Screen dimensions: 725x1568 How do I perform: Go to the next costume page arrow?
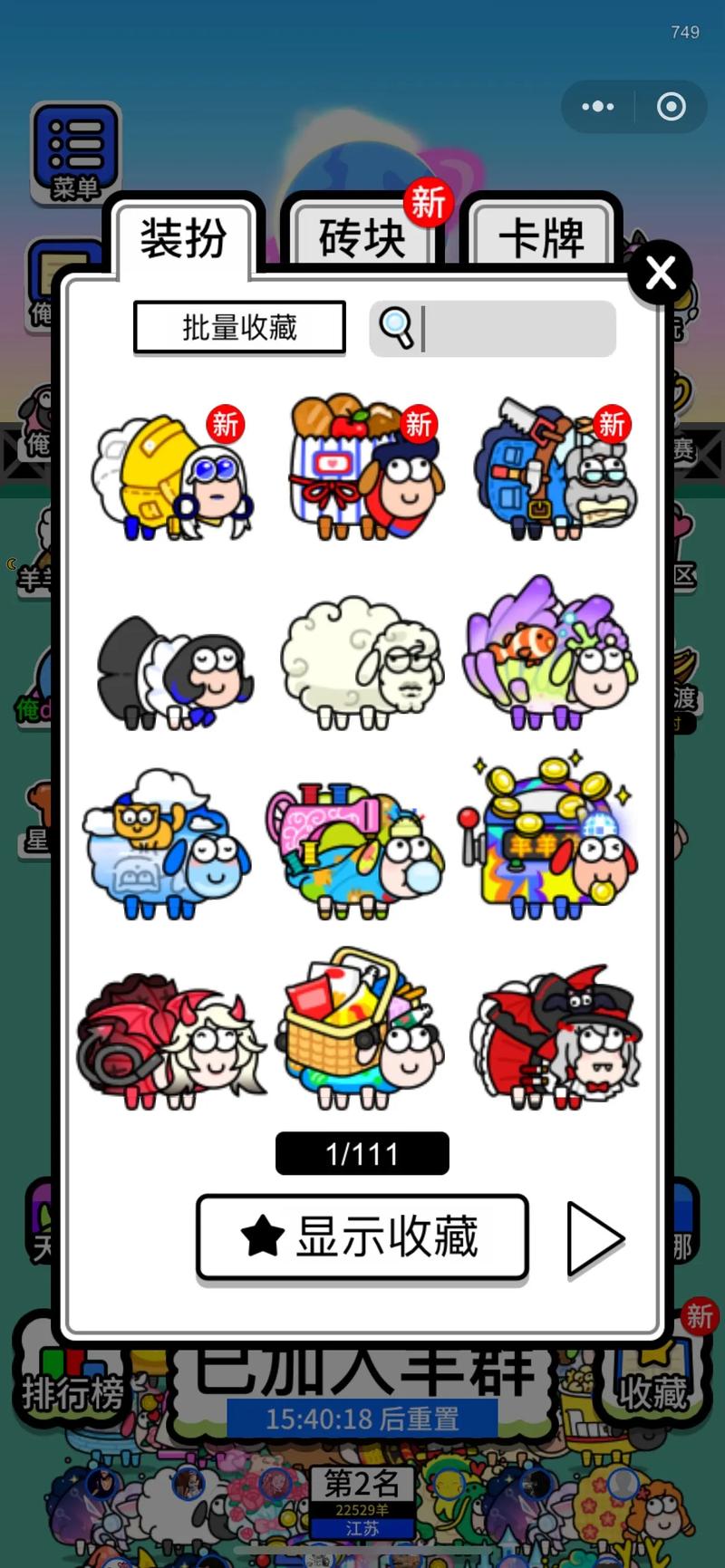pyautogui.click(x=594, y=1238)
